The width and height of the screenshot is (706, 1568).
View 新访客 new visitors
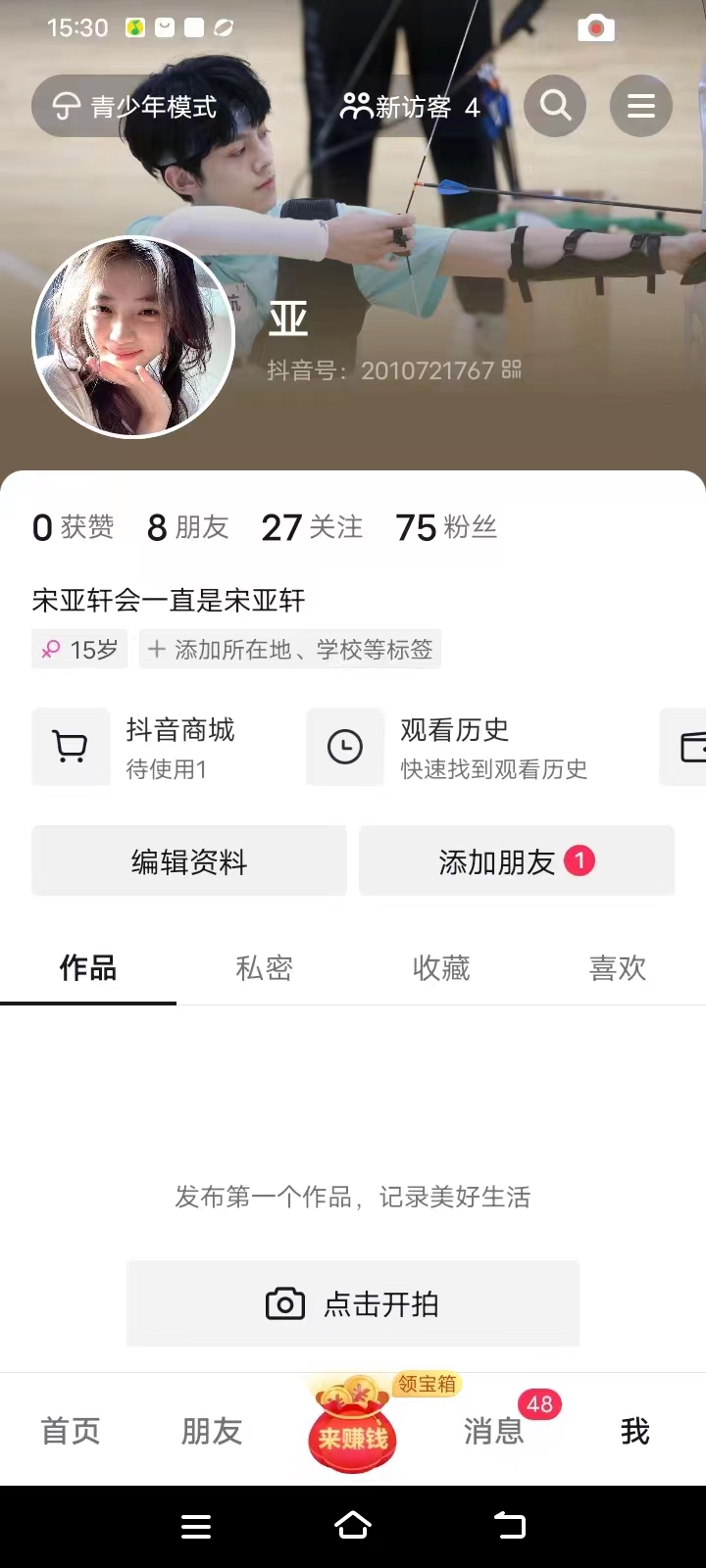click(410, 107)
